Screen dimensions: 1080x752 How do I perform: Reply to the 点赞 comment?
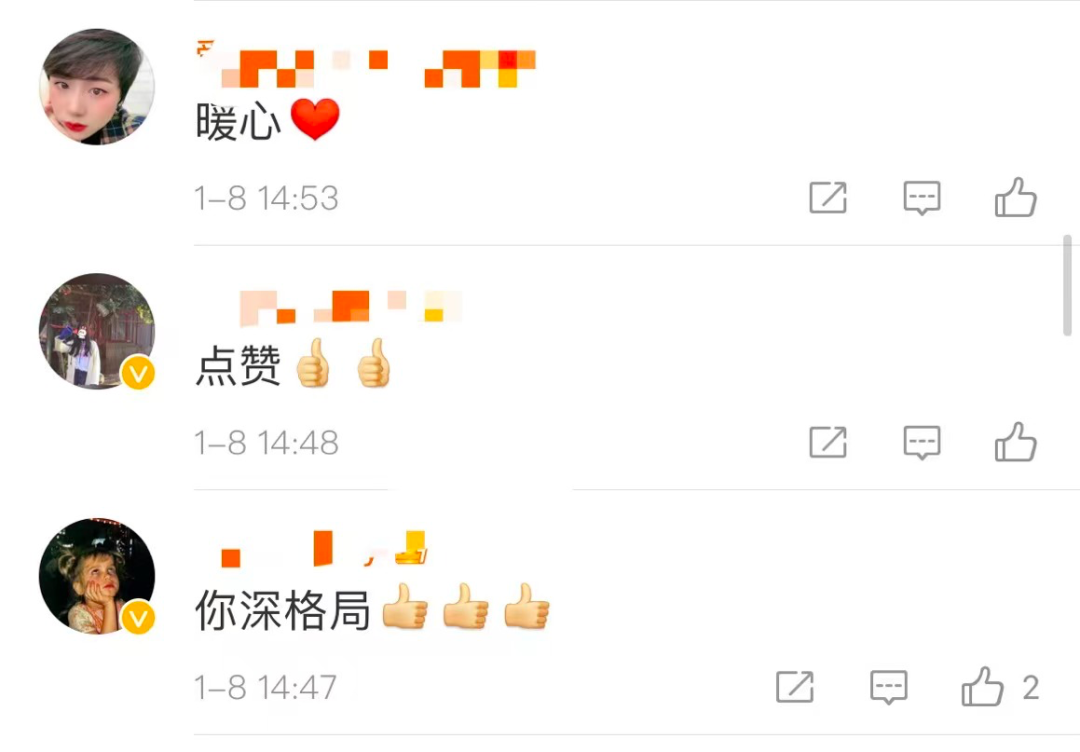[921, 442]
